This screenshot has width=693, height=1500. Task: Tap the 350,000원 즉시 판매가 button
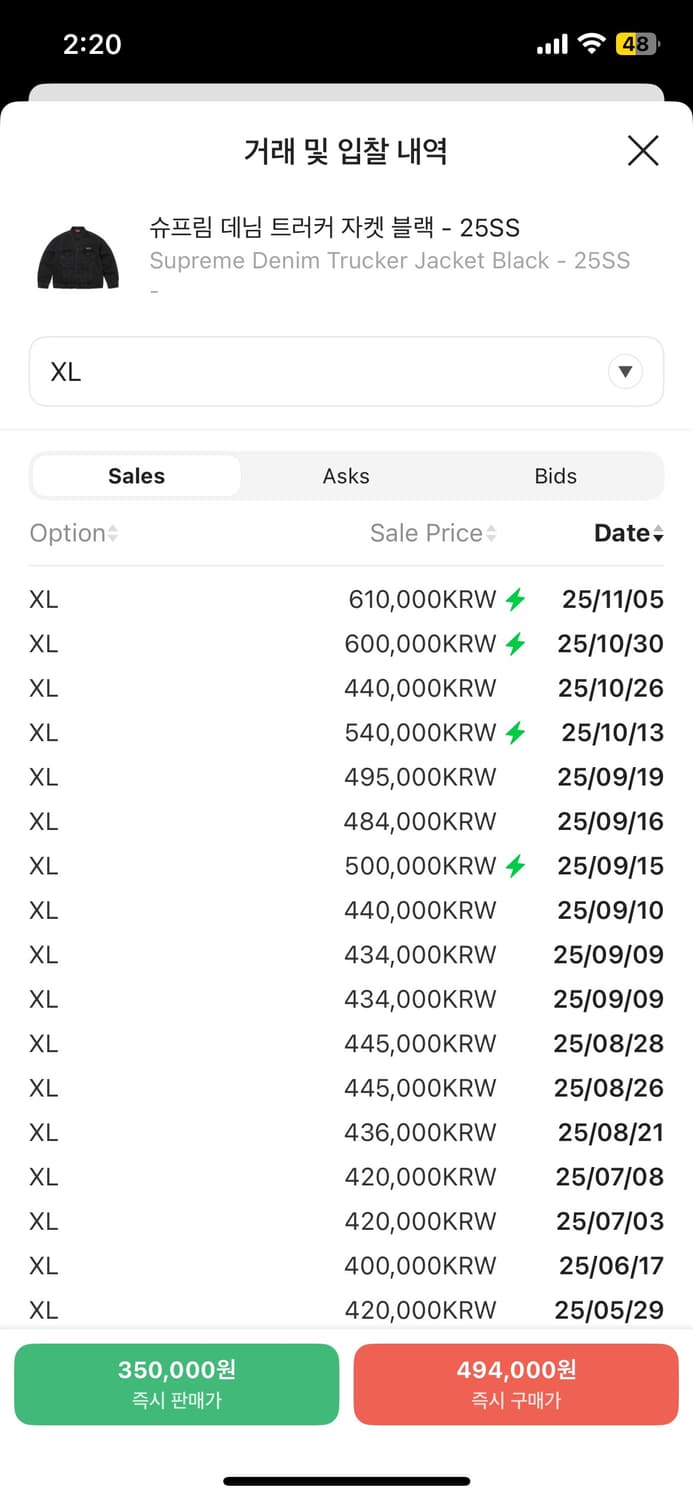point(177,1384)
